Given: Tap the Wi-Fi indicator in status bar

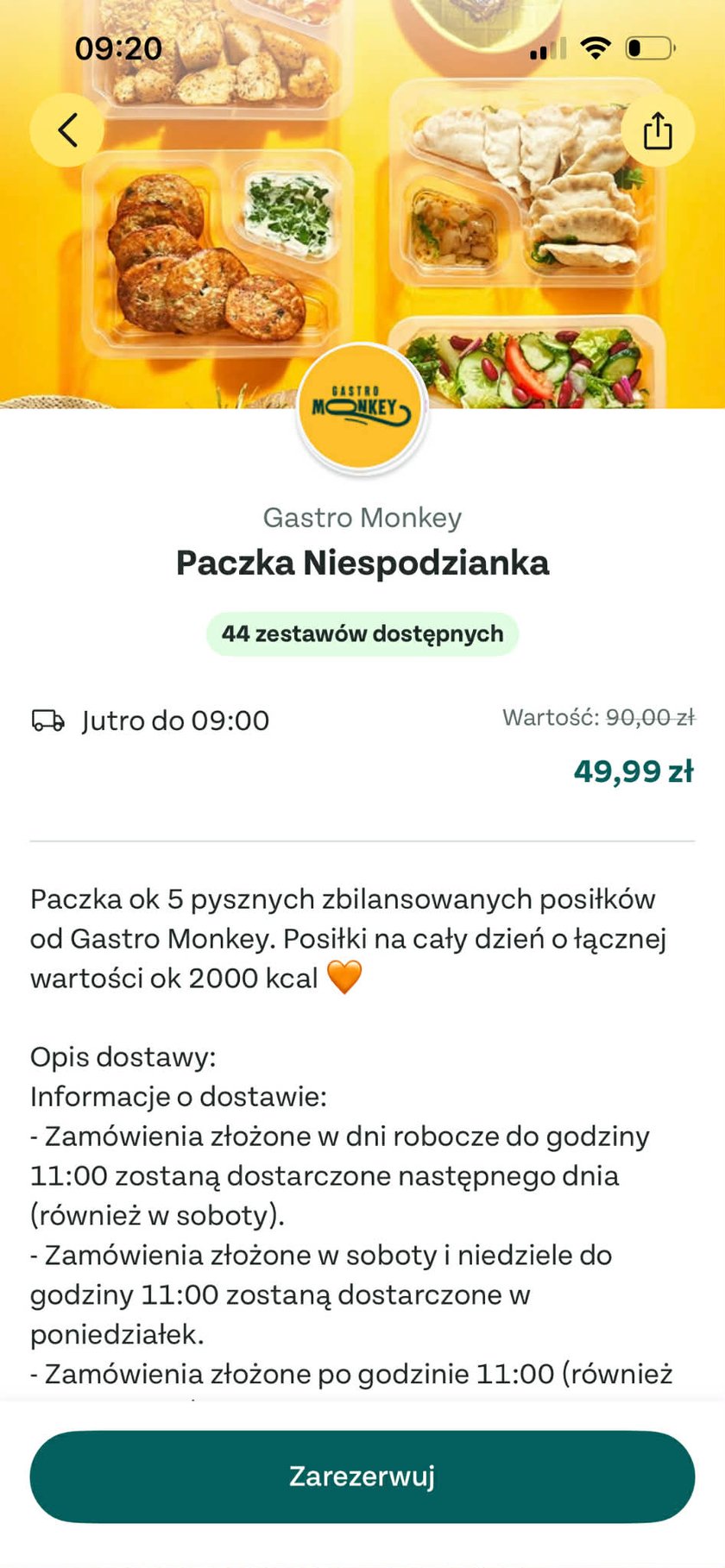Looking at the screenshot, I should pos(595,48).
